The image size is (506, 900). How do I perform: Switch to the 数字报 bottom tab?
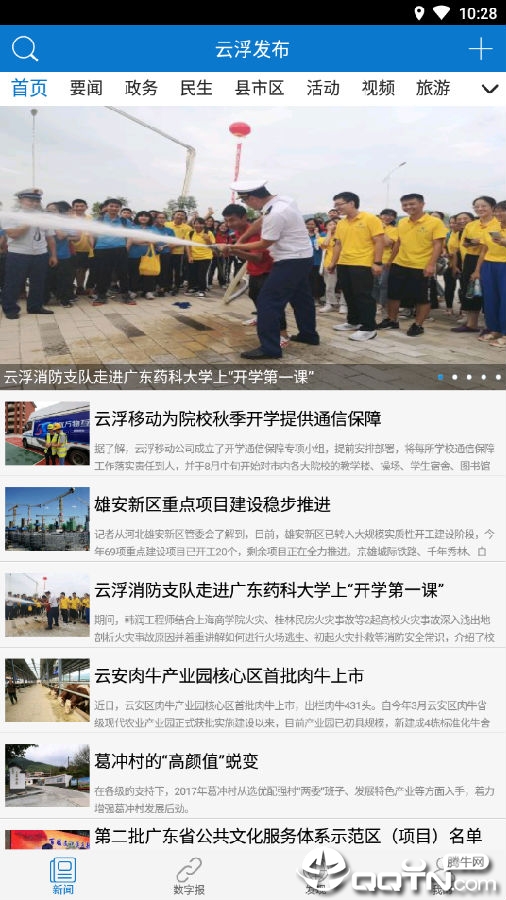pos(189,876)
